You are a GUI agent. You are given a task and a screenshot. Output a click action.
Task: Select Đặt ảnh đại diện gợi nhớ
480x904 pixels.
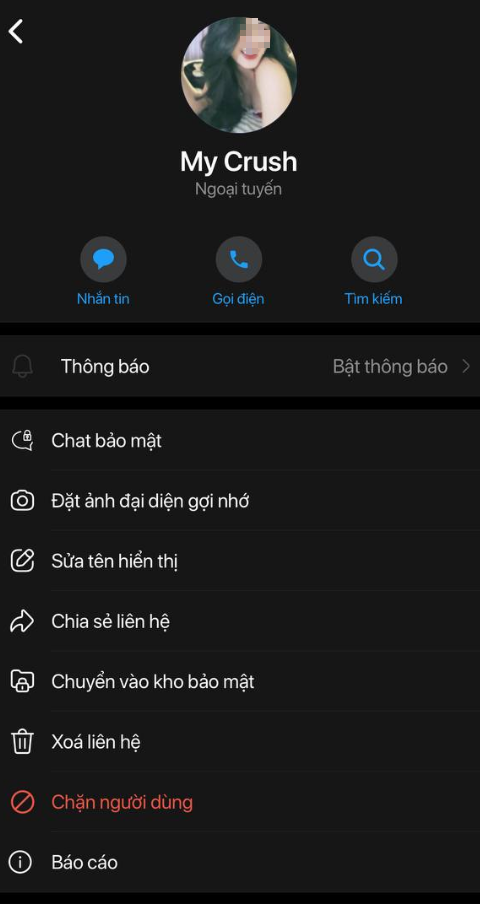pos(240,500)
